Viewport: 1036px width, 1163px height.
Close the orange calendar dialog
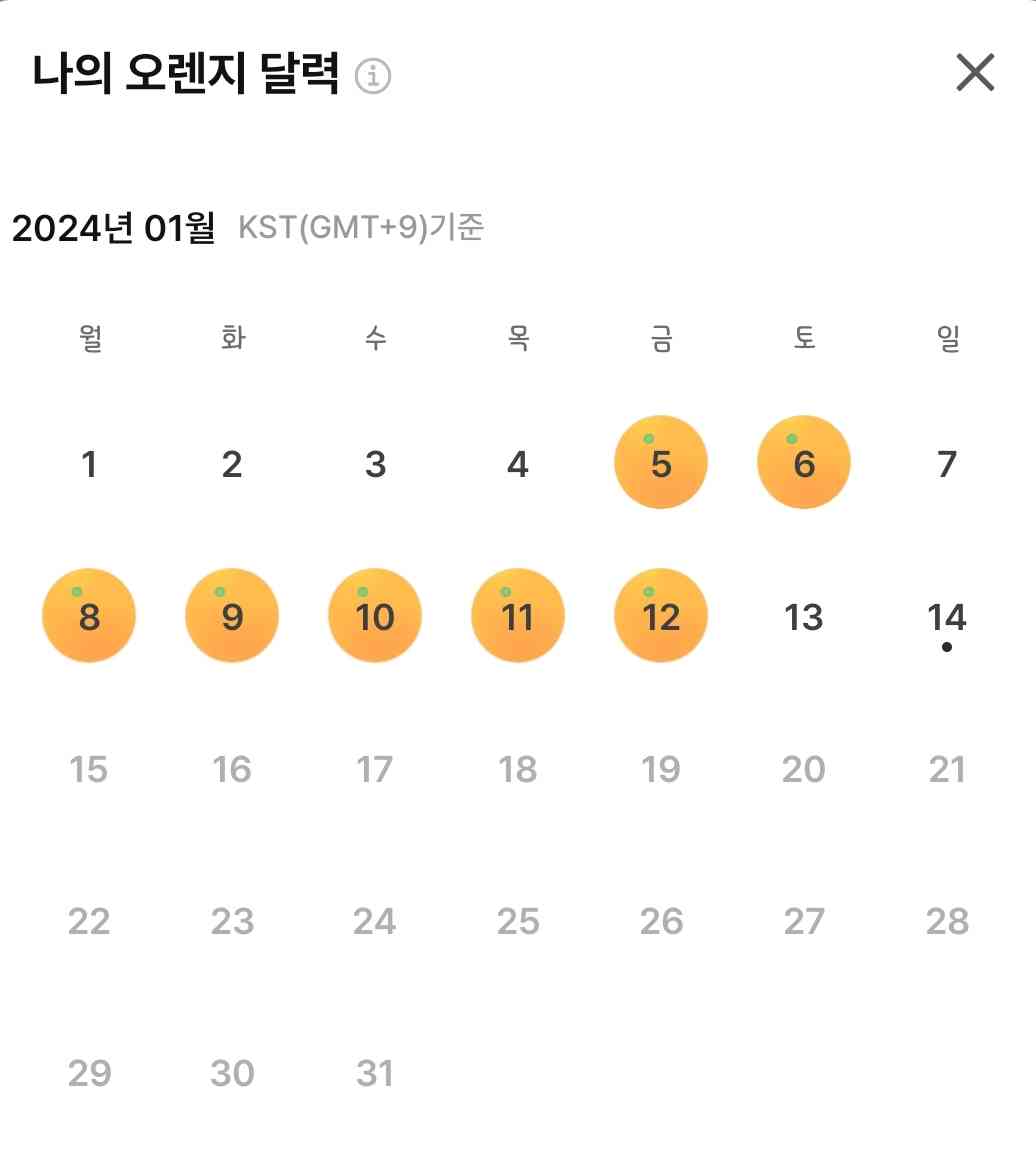pos(974,72)
